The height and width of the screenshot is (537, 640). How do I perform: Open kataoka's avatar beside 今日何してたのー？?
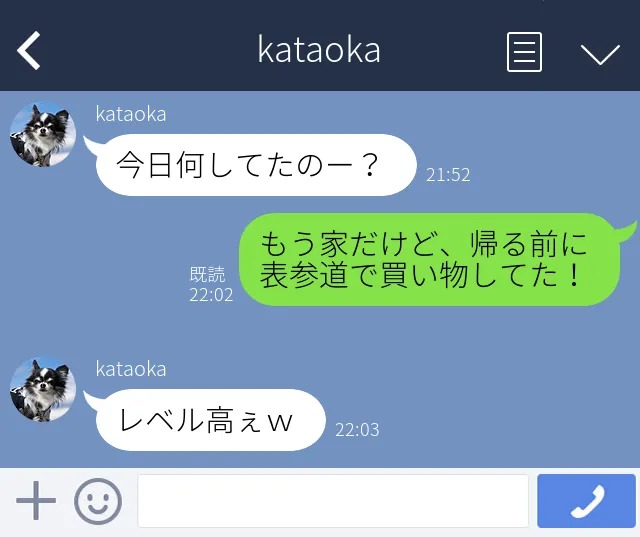point(43,134)
